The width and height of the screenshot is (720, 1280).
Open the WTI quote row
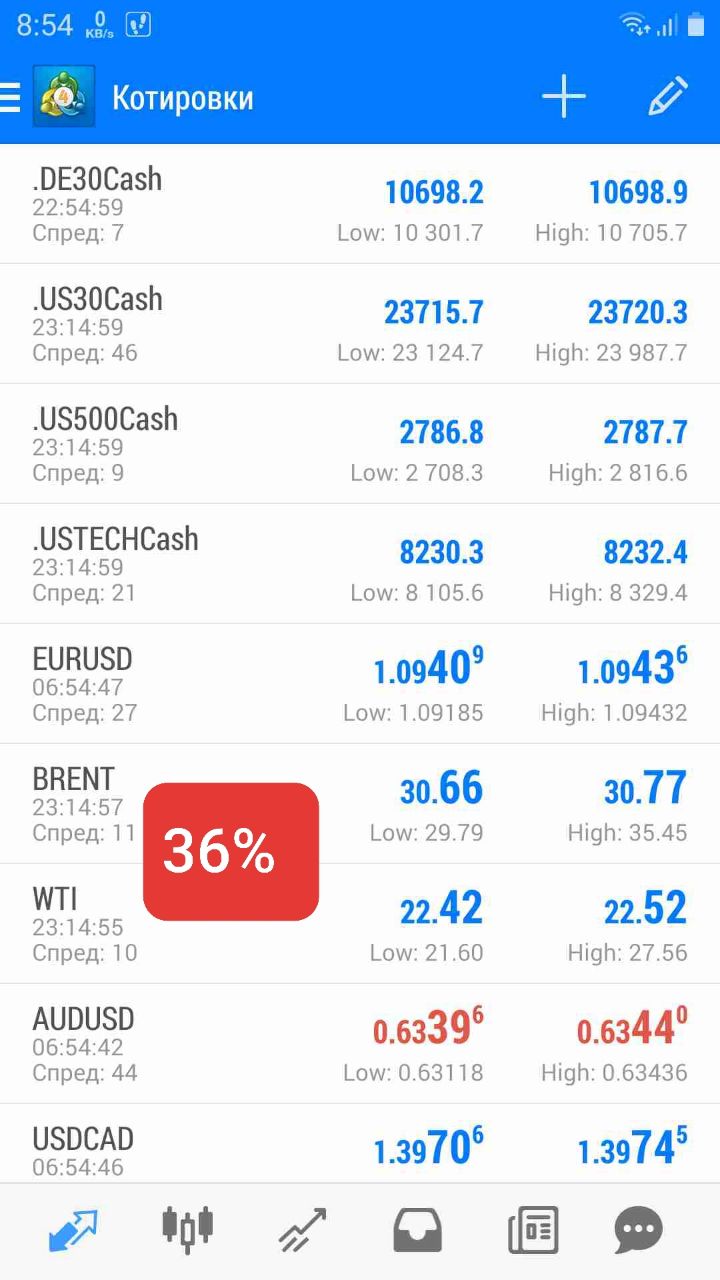pos(360,924)
